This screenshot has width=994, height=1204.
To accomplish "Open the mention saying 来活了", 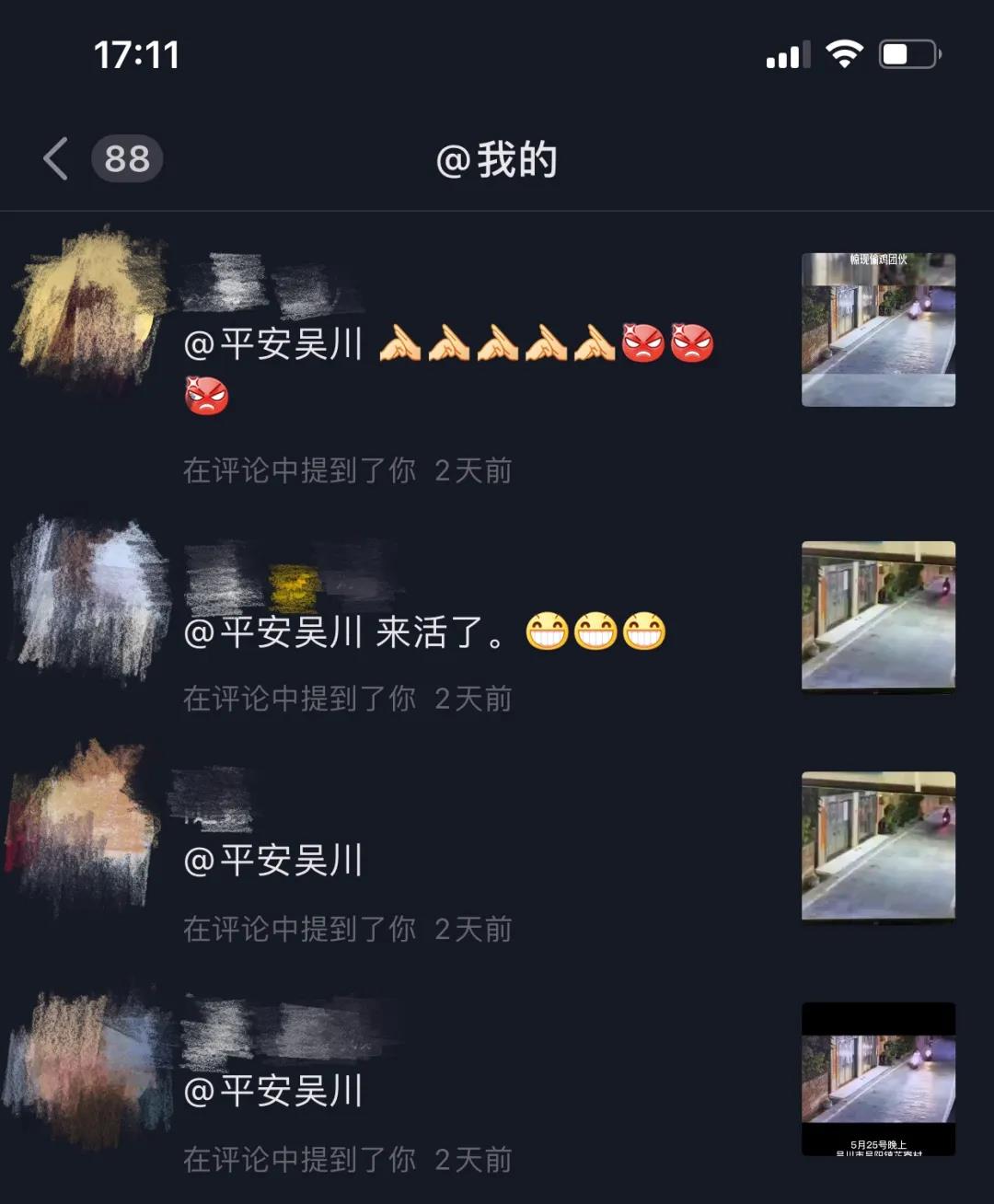I will coord(423,633).
